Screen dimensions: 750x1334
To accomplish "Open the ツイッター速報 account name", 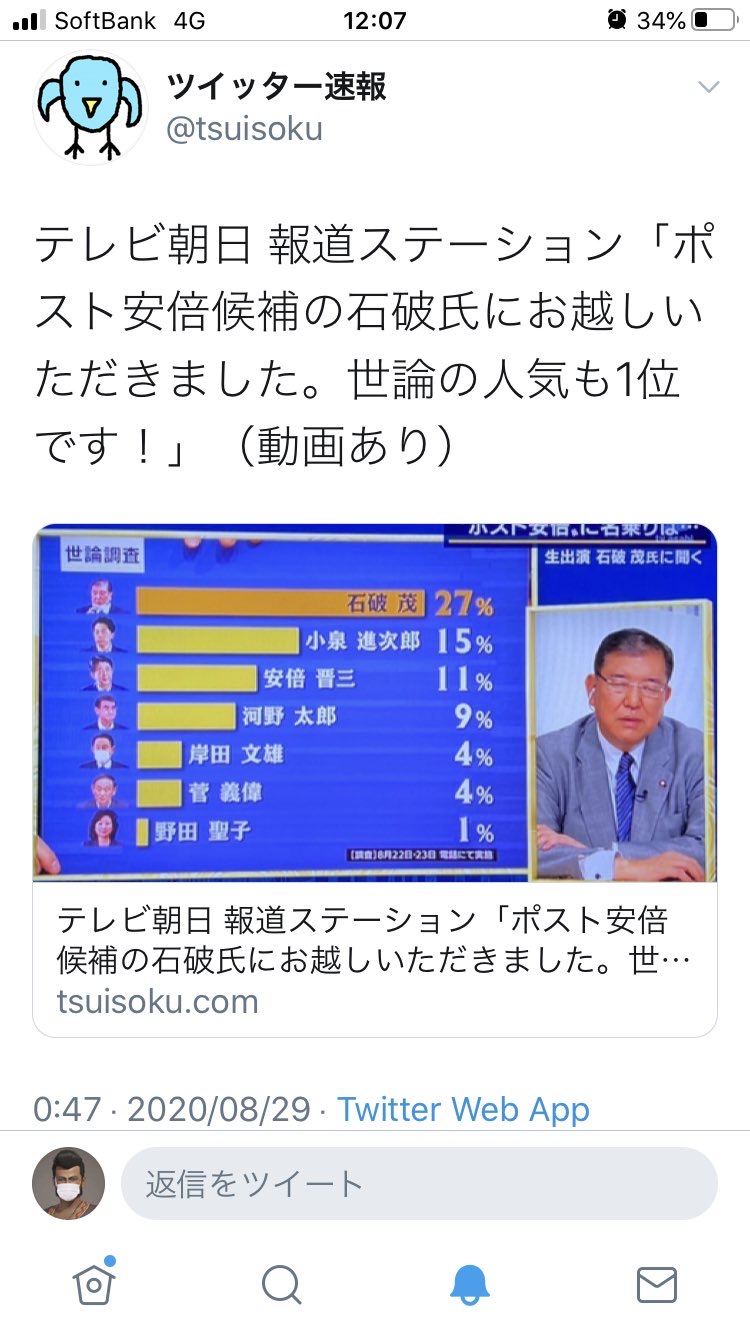I will pyautogui.click(x=276, y=86).
